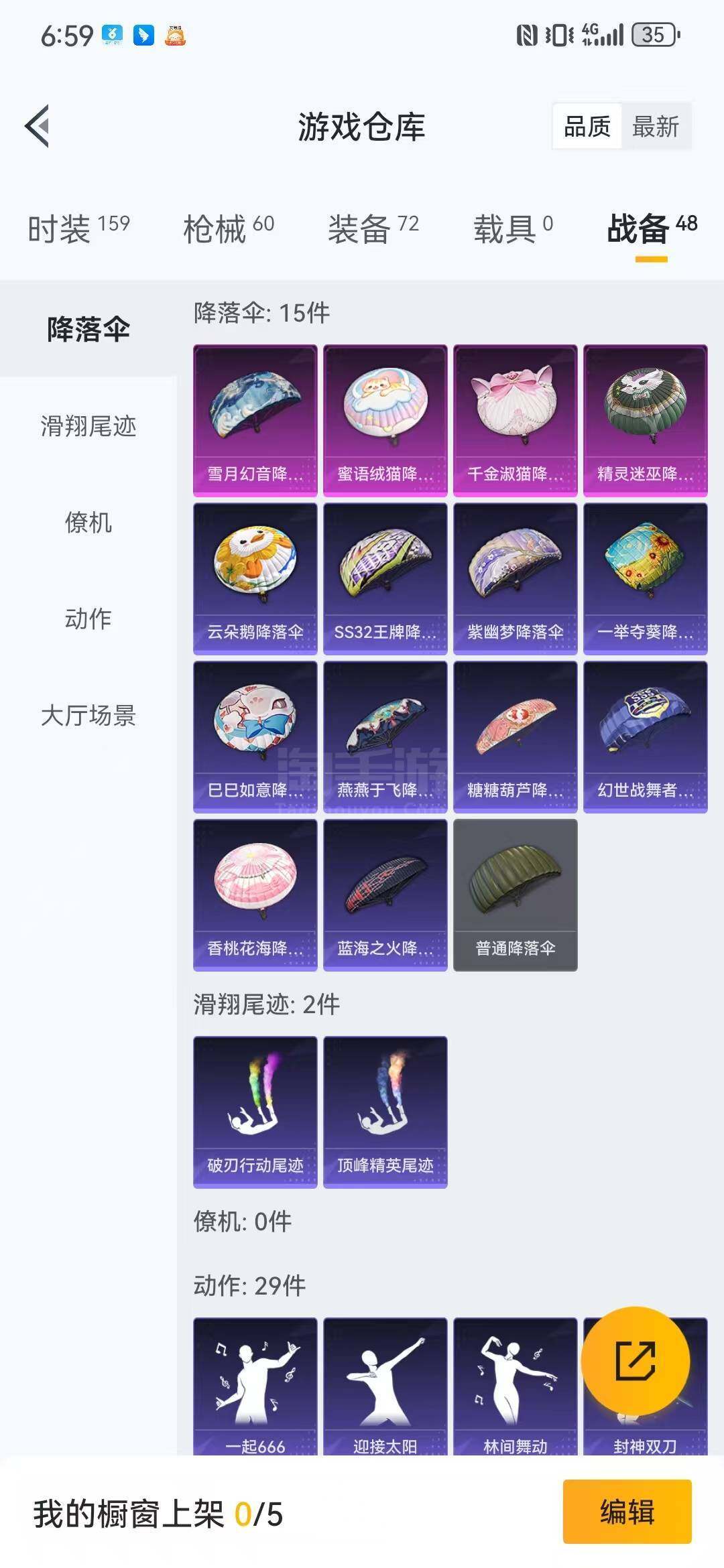
Task: Switch to the 枪械 tab
Action: (229, 228)
